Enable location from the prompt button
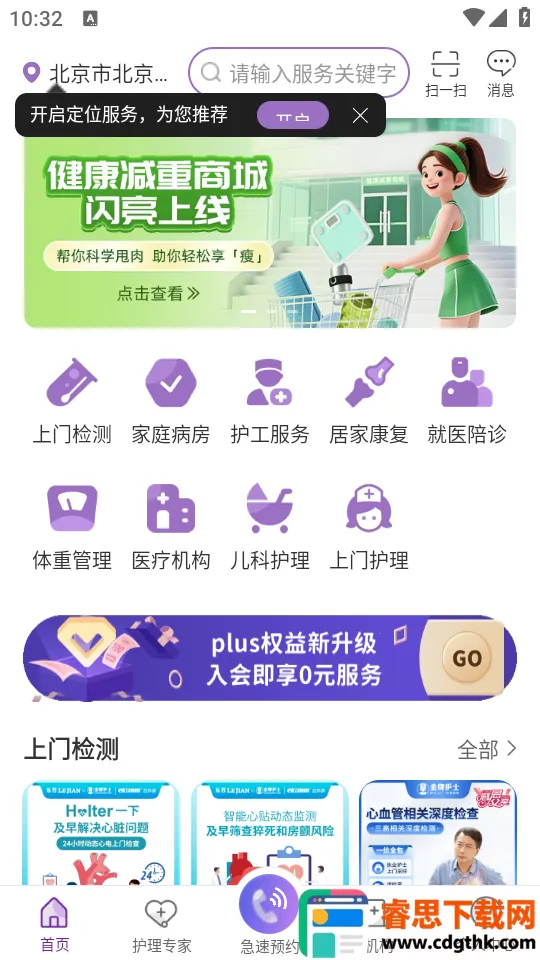This screenshot has width=540, height=960. click(x=293, y=115)
